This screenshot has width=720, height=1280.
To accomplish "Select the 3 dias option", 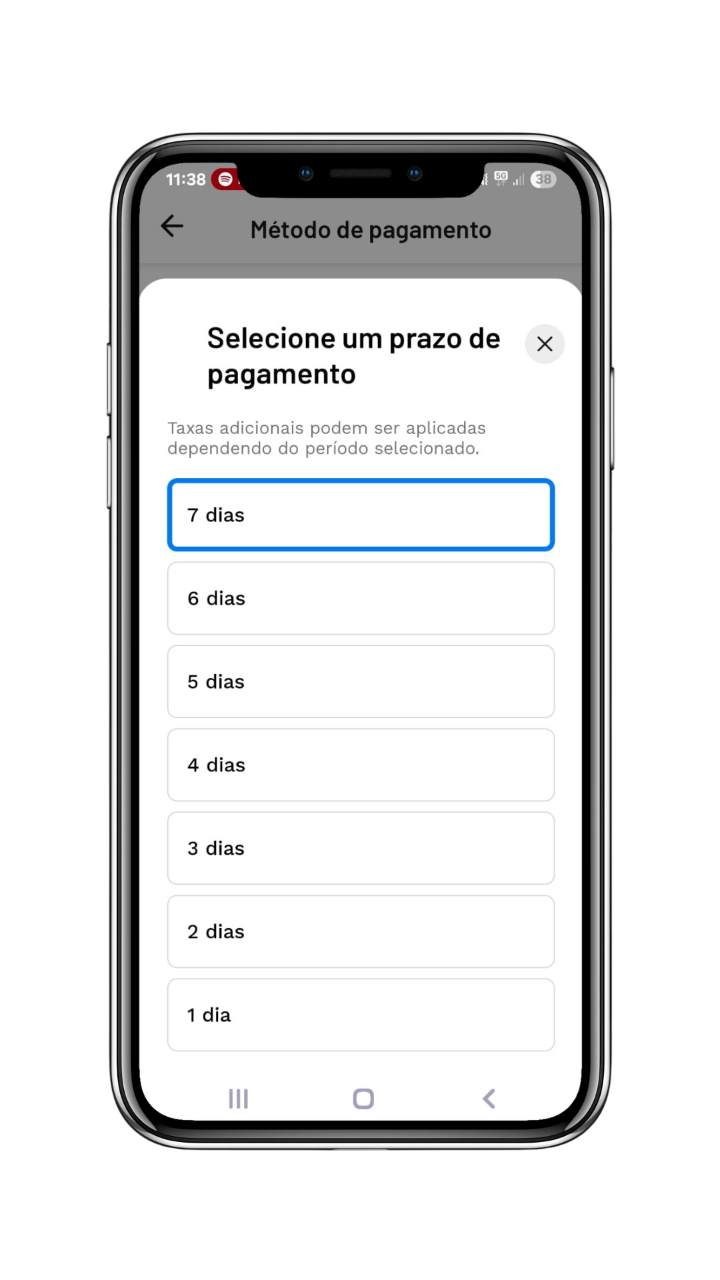I will [360, 848].
